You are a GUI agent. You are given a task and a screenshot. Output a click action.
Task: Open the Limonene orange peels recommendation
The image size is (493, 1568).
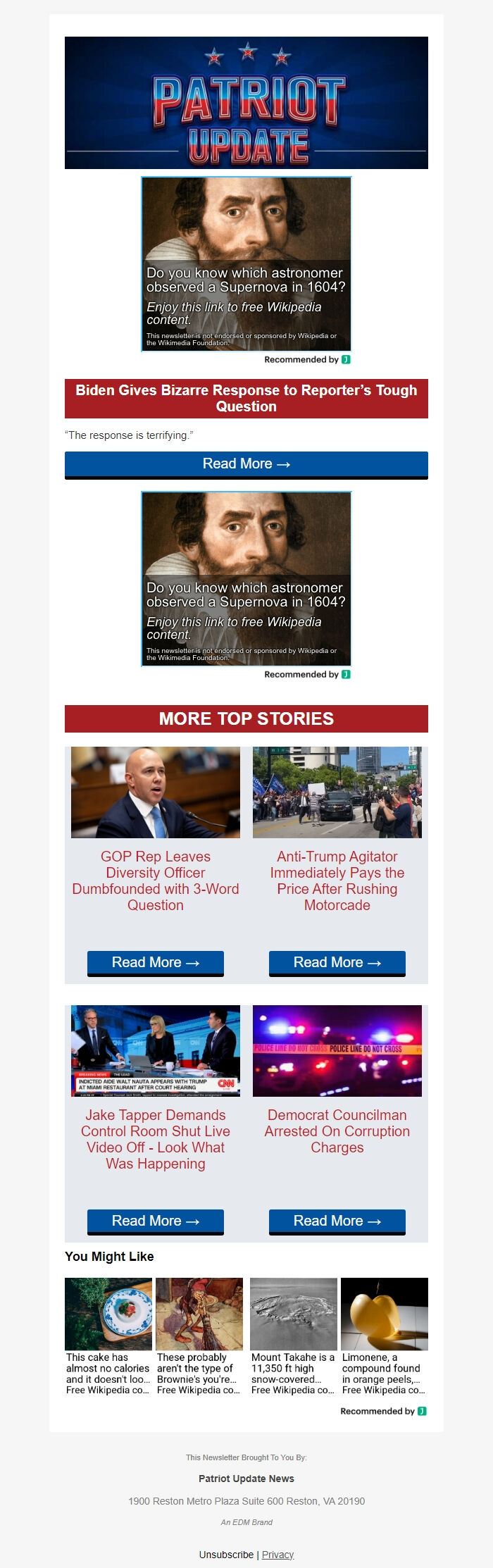point(384,1336)
